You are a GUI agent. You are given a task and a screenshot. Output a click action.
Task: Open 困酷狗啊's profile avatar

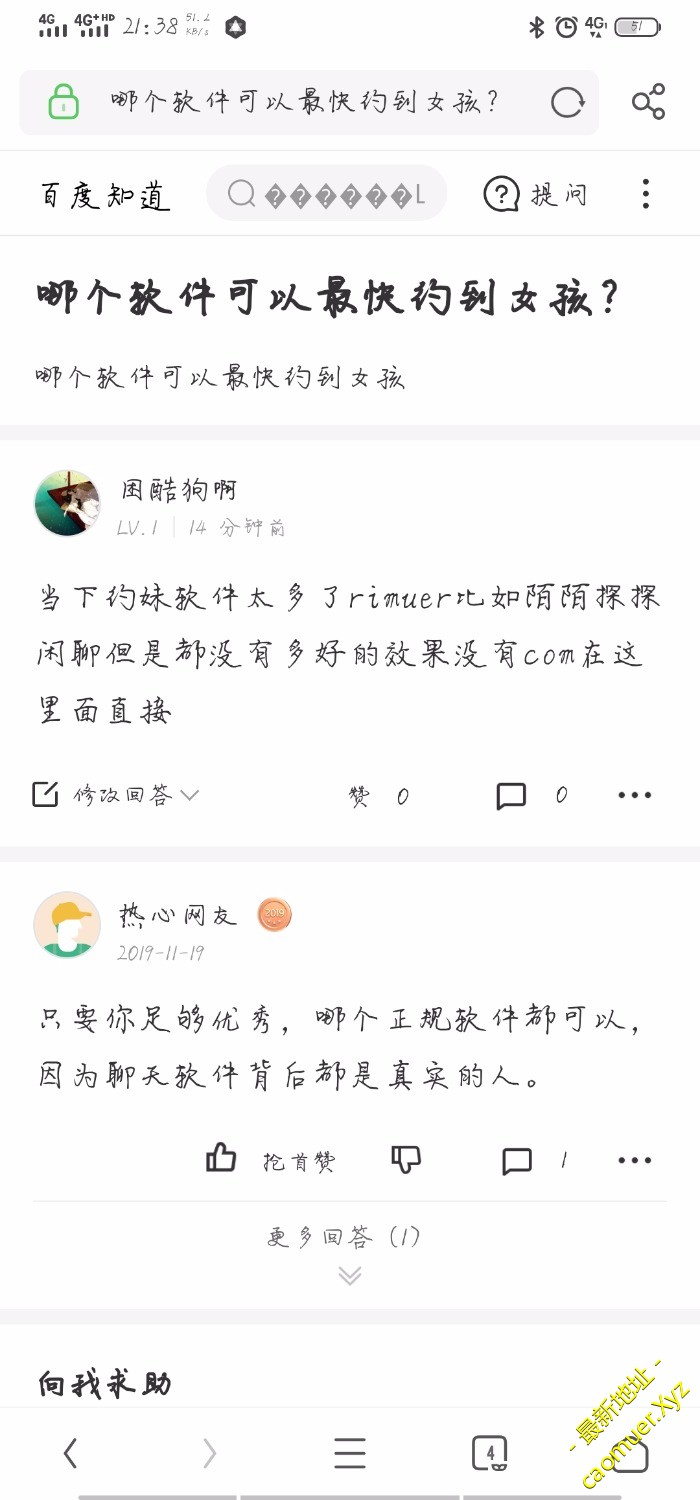pos(67,503)
